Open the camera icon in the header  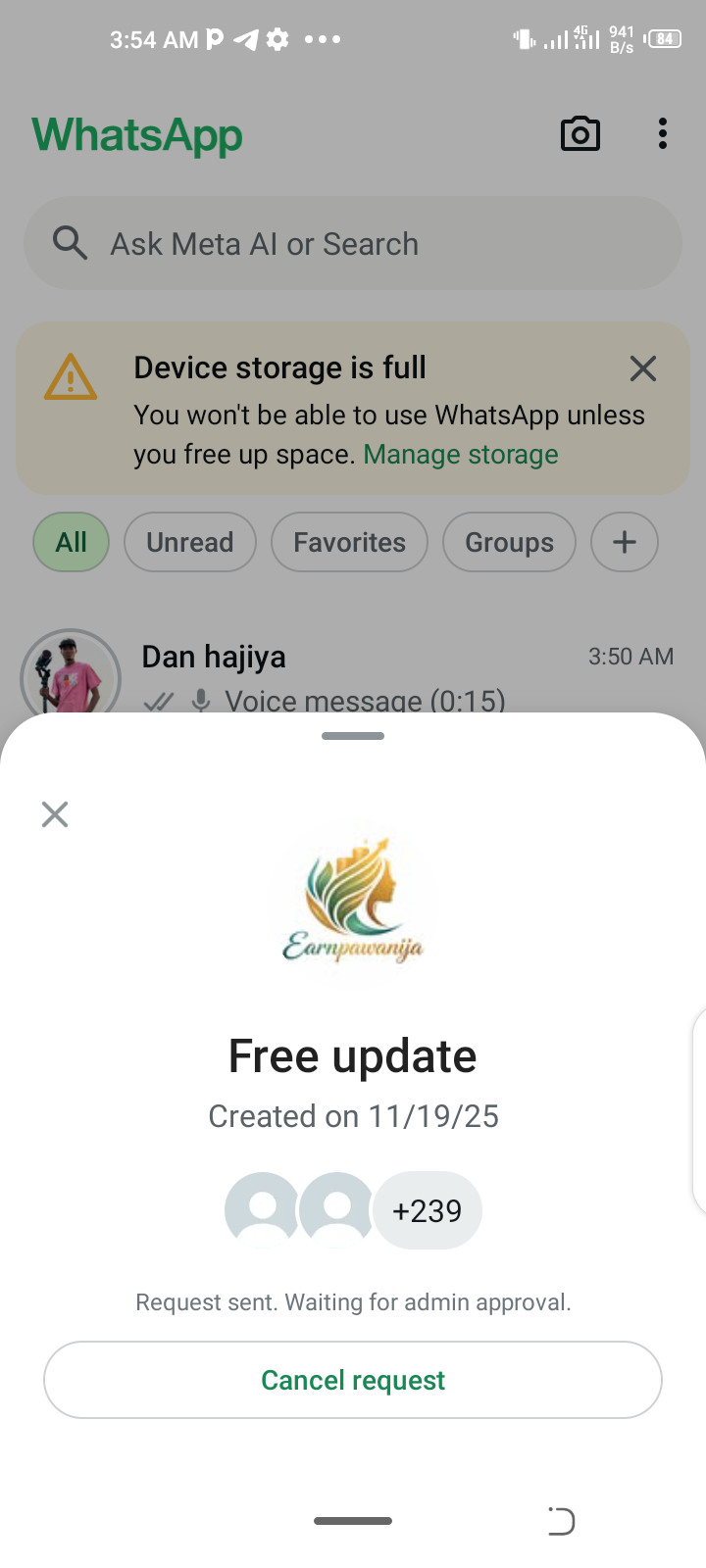click(580, 134)
